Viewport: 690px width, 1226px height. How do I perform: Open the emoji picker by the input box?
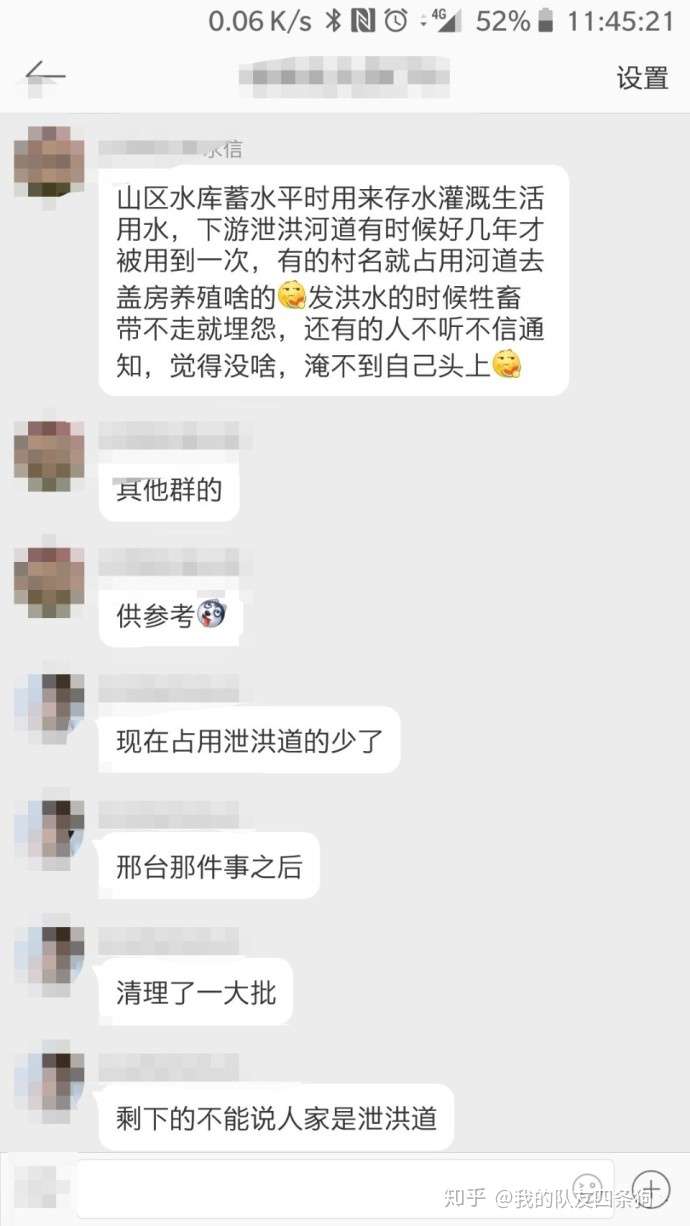(x=589, y=1189)
